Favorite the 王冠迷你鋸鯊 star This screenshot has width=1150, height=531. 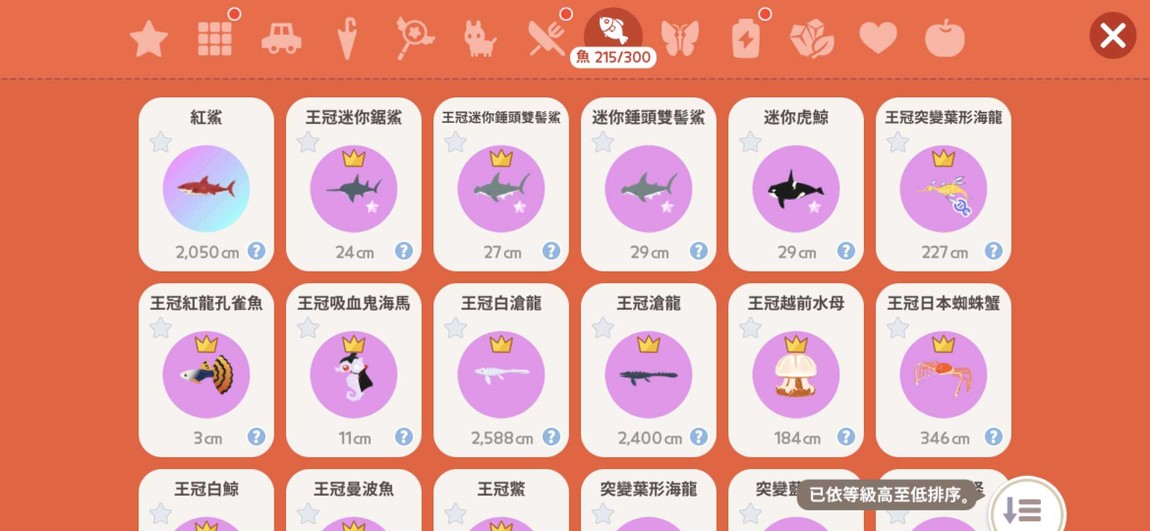(308, 142)
